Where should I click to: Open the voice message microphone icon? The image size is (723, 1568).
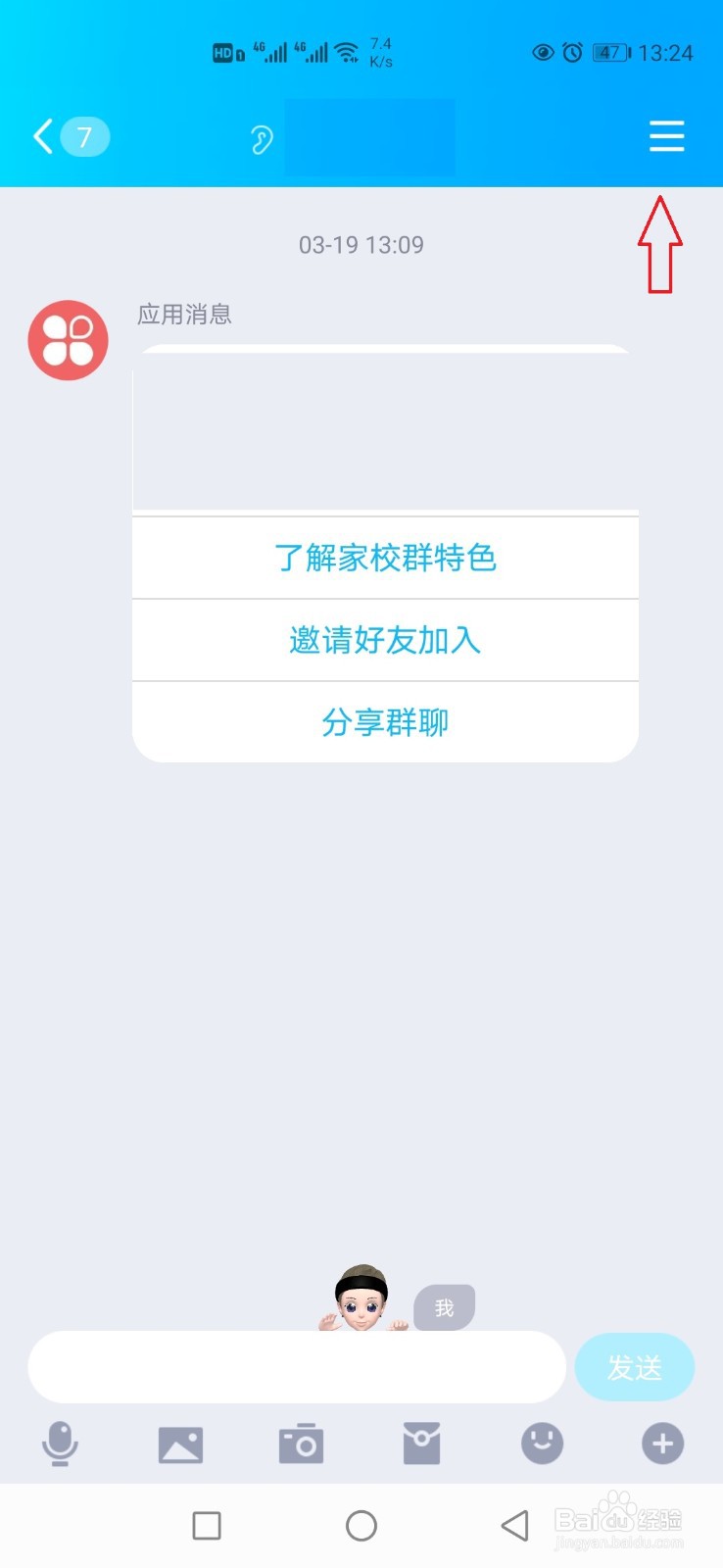61,1443
